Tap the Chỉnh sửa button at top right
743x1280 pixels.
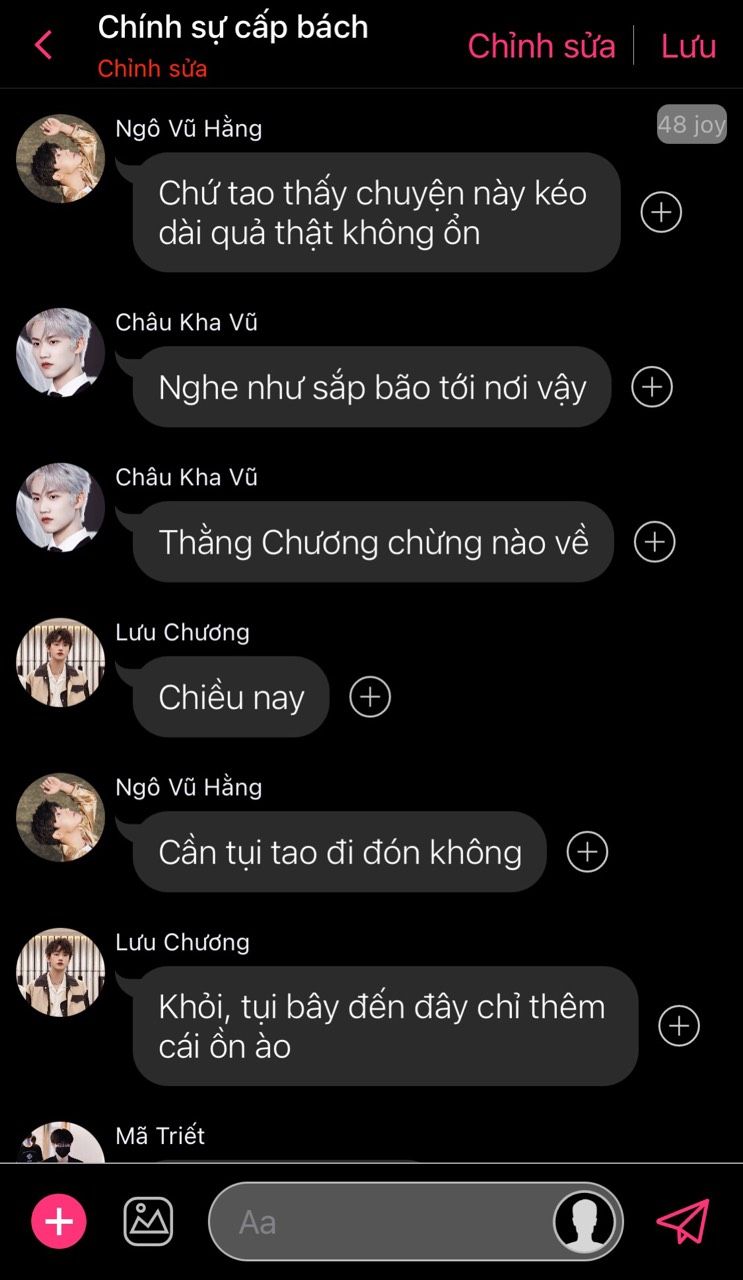pos(541,46)
